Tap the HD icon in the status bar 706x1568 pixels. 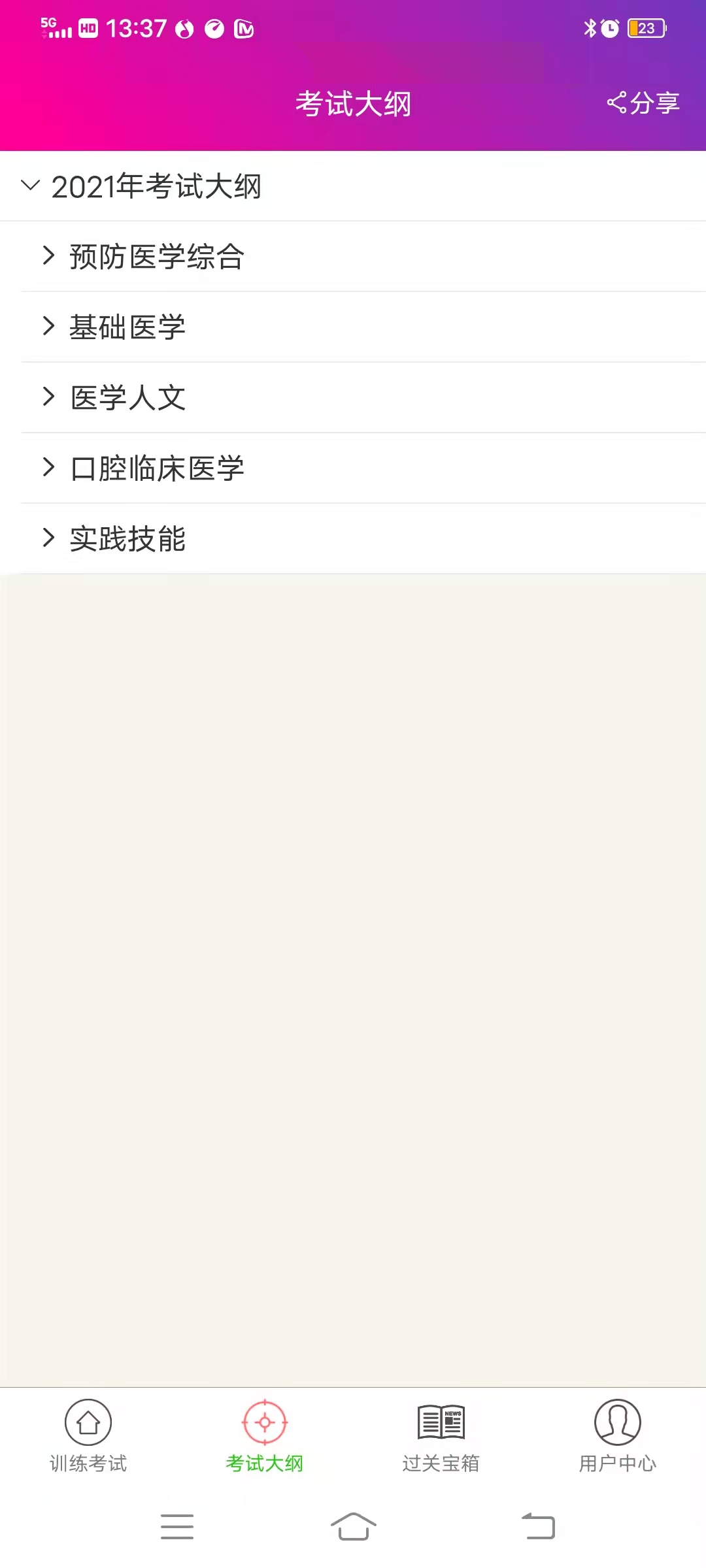88,29
